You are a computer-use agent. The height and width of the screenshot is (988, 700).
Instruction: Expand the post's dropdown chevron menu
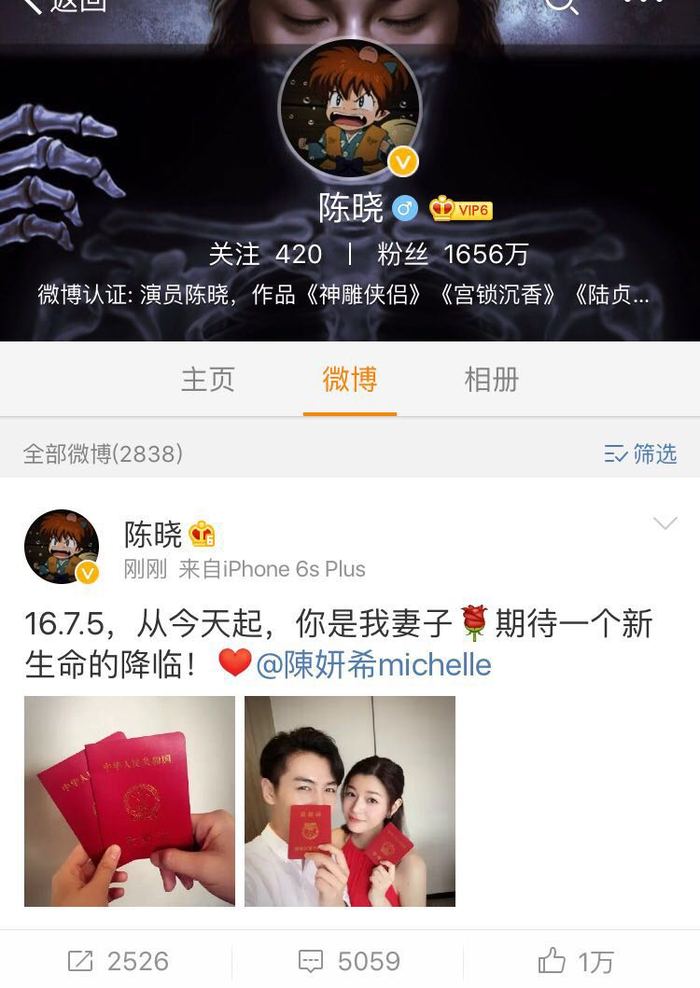coord(664,524)
